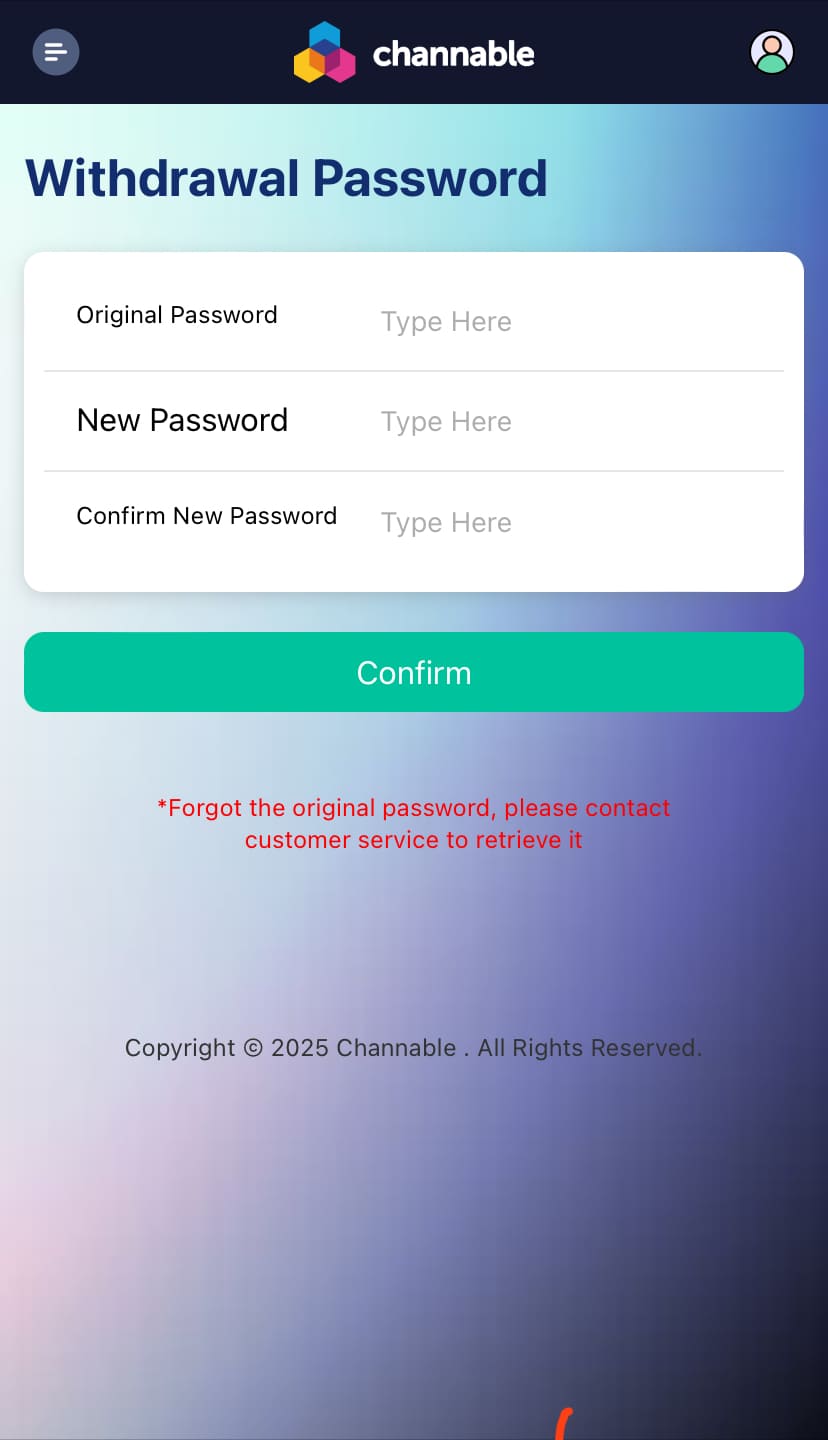
Task: Open the drawer menu button
Action: coord(56,52)
